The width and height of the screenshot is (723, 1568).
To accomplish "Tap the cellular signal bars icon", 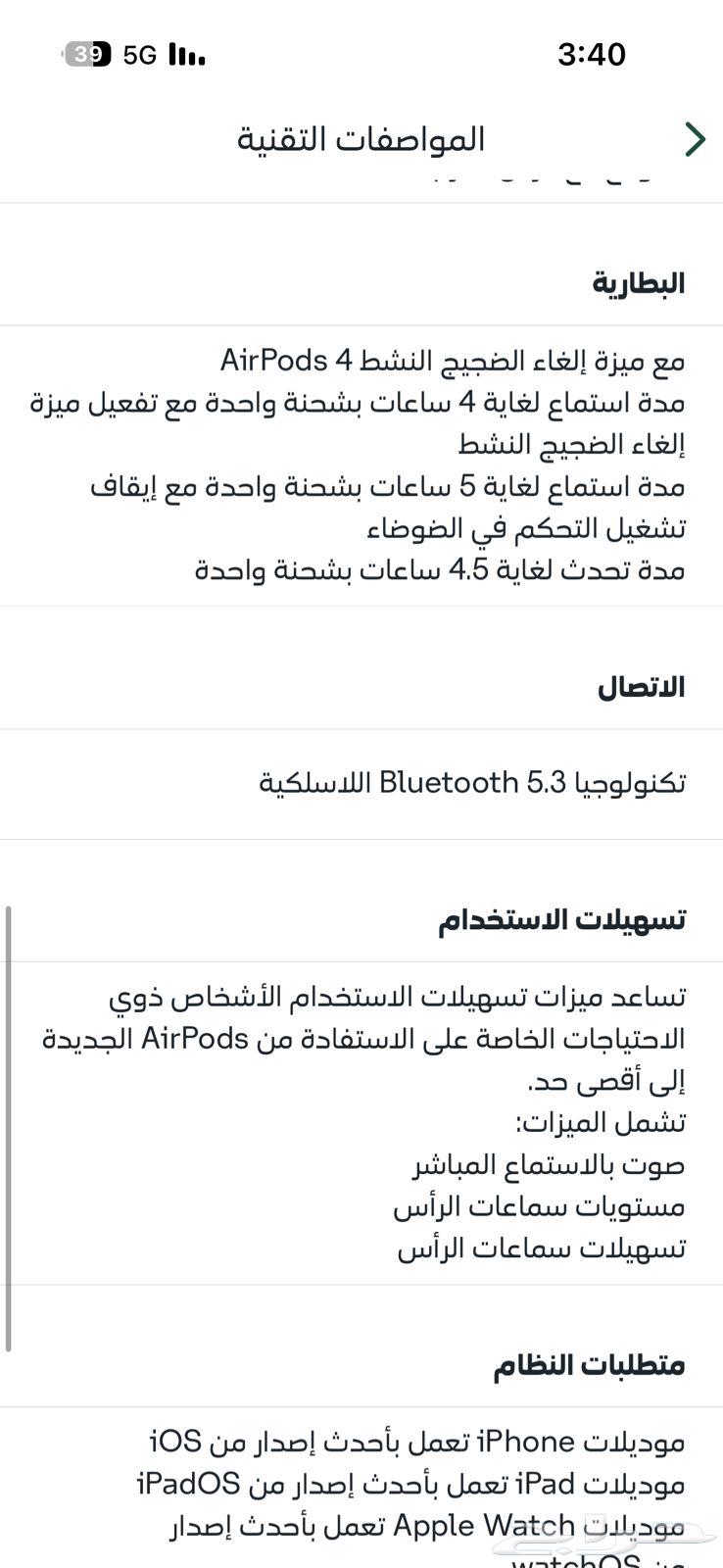I will click(x=188, y=54).
